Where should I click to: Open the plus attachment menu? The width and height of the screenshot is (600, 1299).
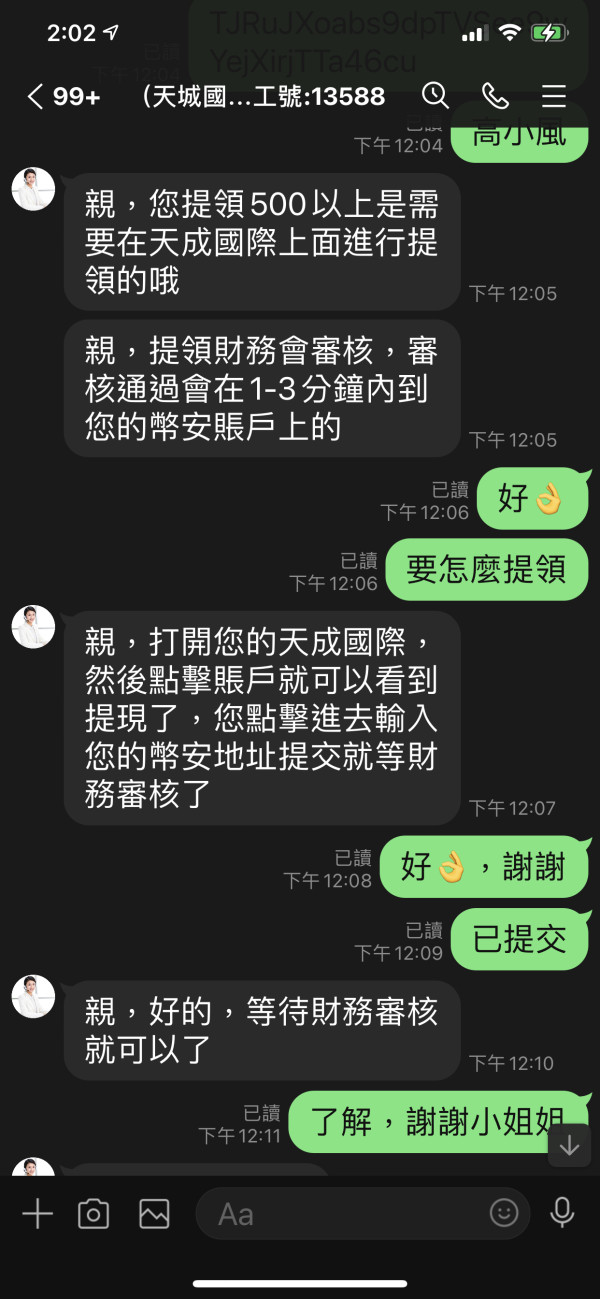click(37, 1214)
